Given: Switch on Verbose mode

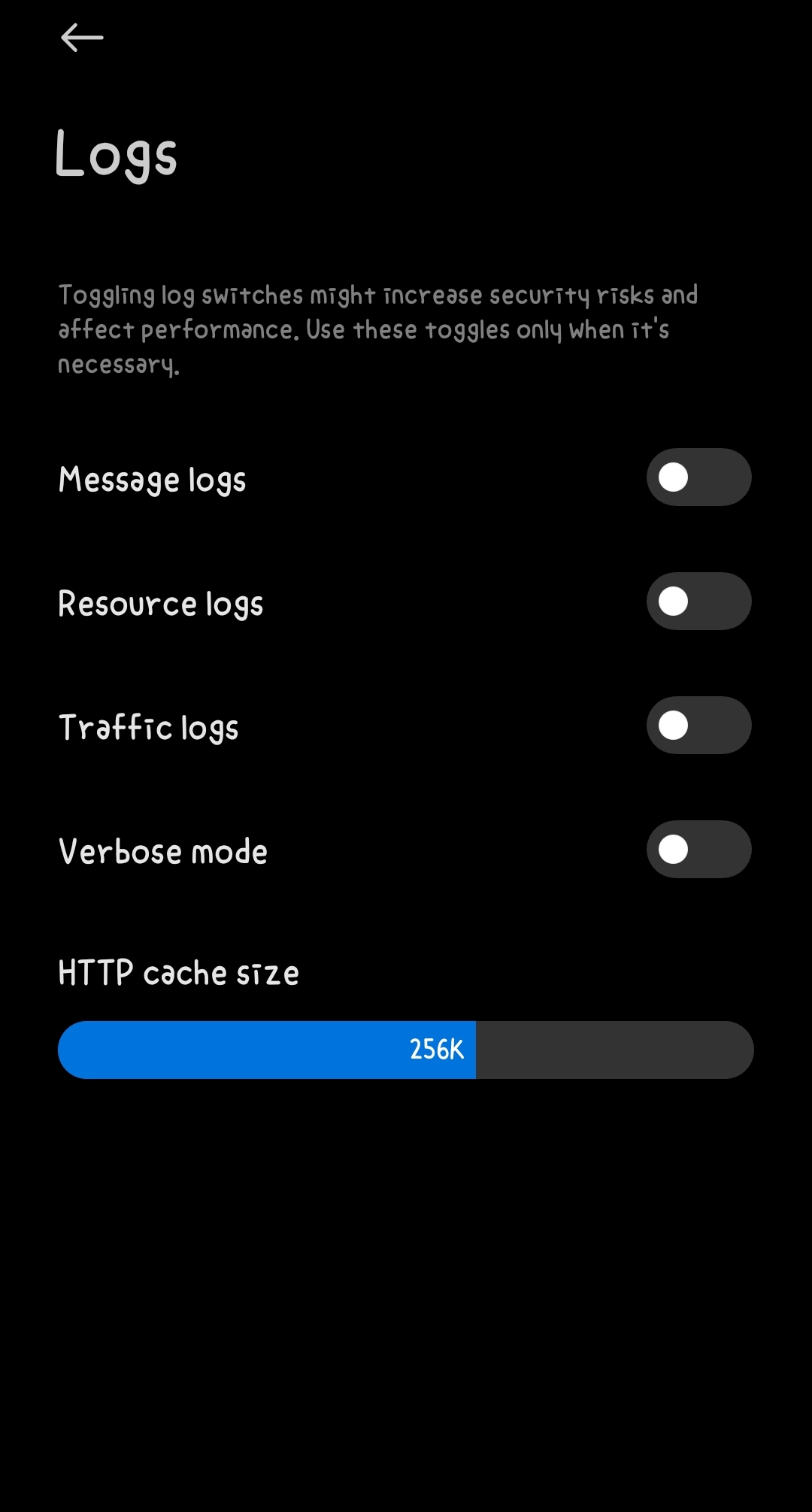Looking at the screenshot, I should [698, 850].
